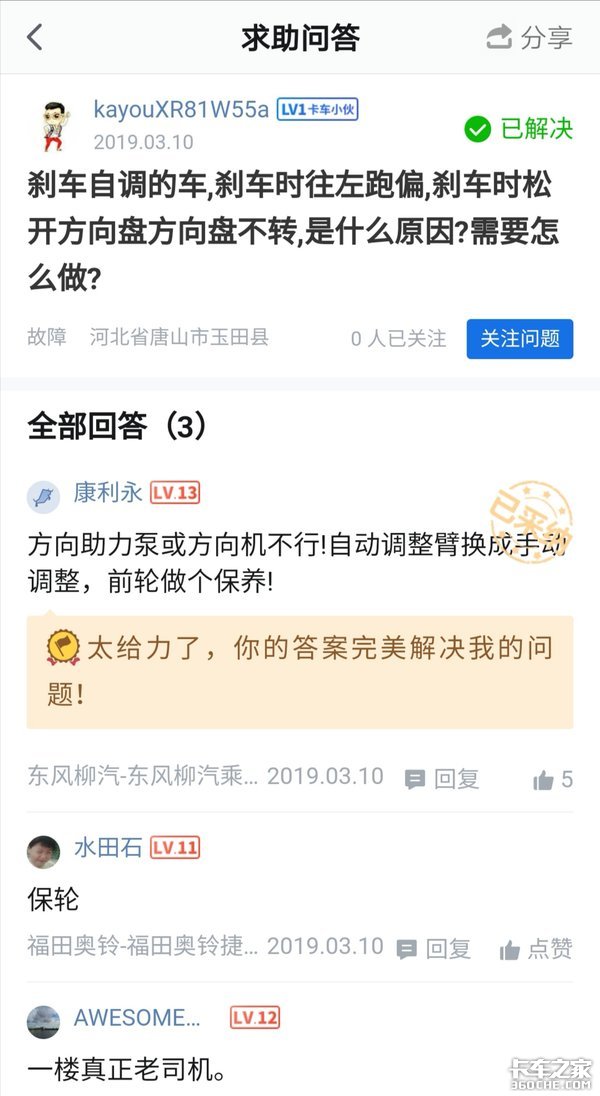This screenshot has height=1096, width=600.
Task: Share this question via 分享
Action: 529,38
